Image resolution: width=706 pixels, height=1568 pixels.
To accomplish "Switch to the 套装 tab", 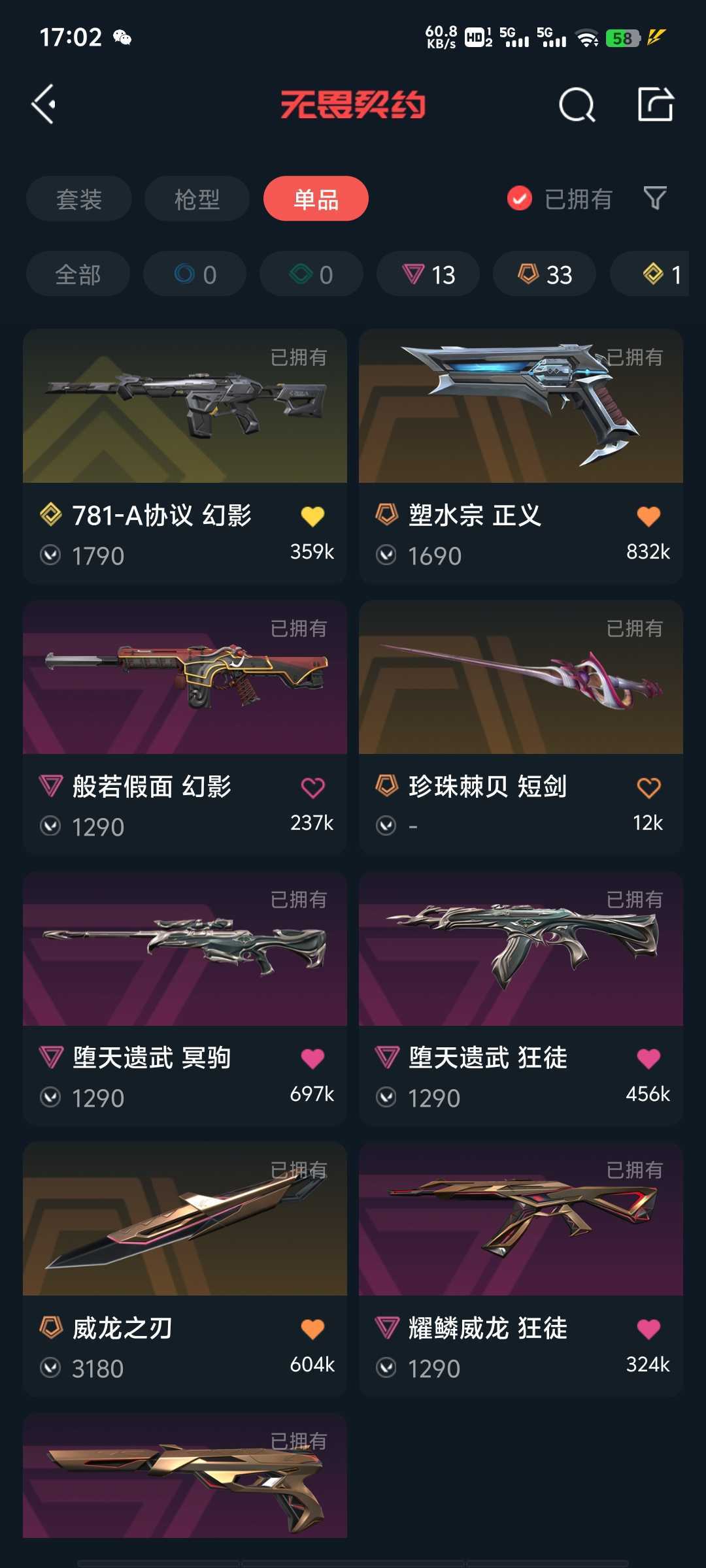I will 79,199.
